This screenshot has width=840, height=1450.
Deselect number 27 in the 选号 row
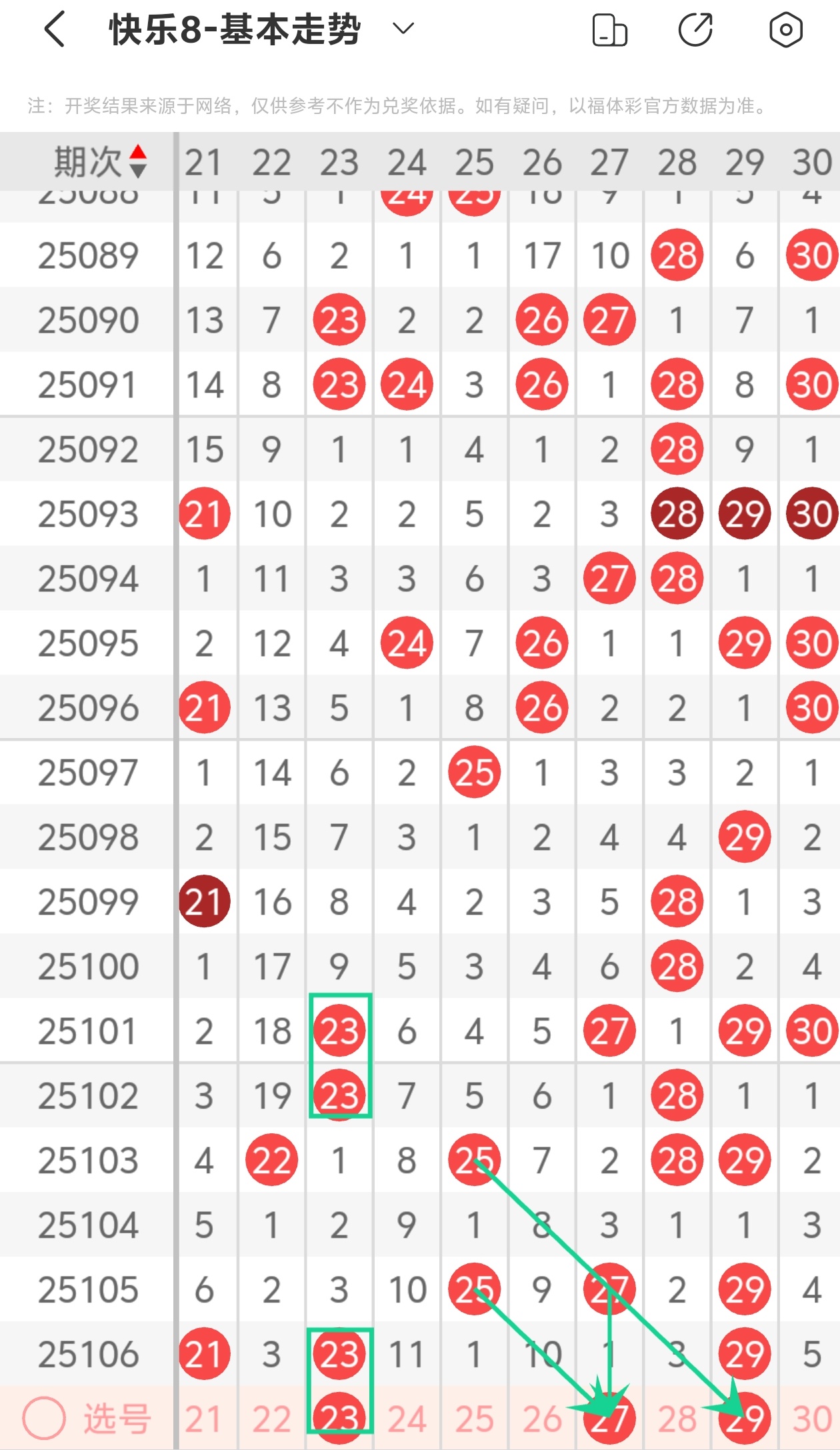(610, 1419)
